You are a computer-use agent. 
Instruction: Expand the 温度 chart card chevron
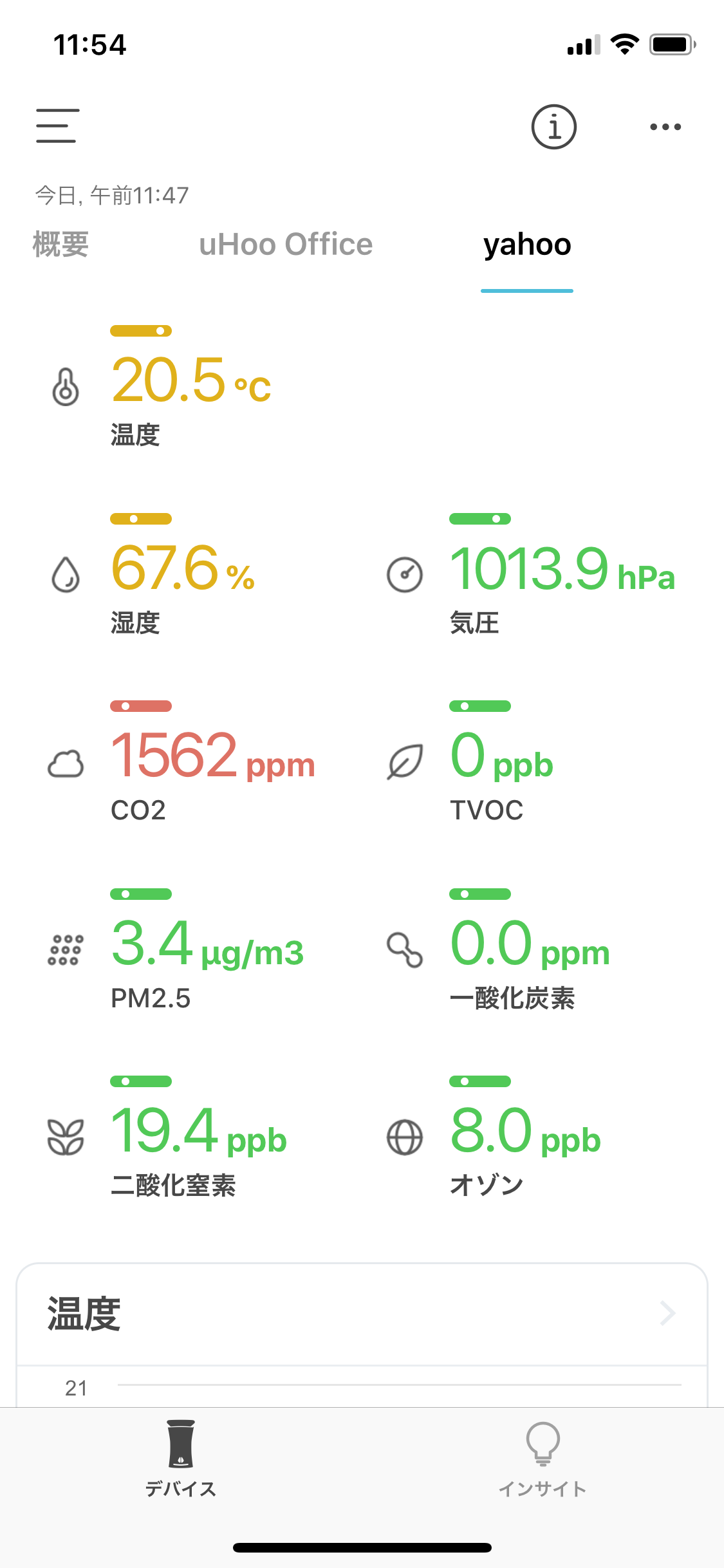coord(667,1313)
